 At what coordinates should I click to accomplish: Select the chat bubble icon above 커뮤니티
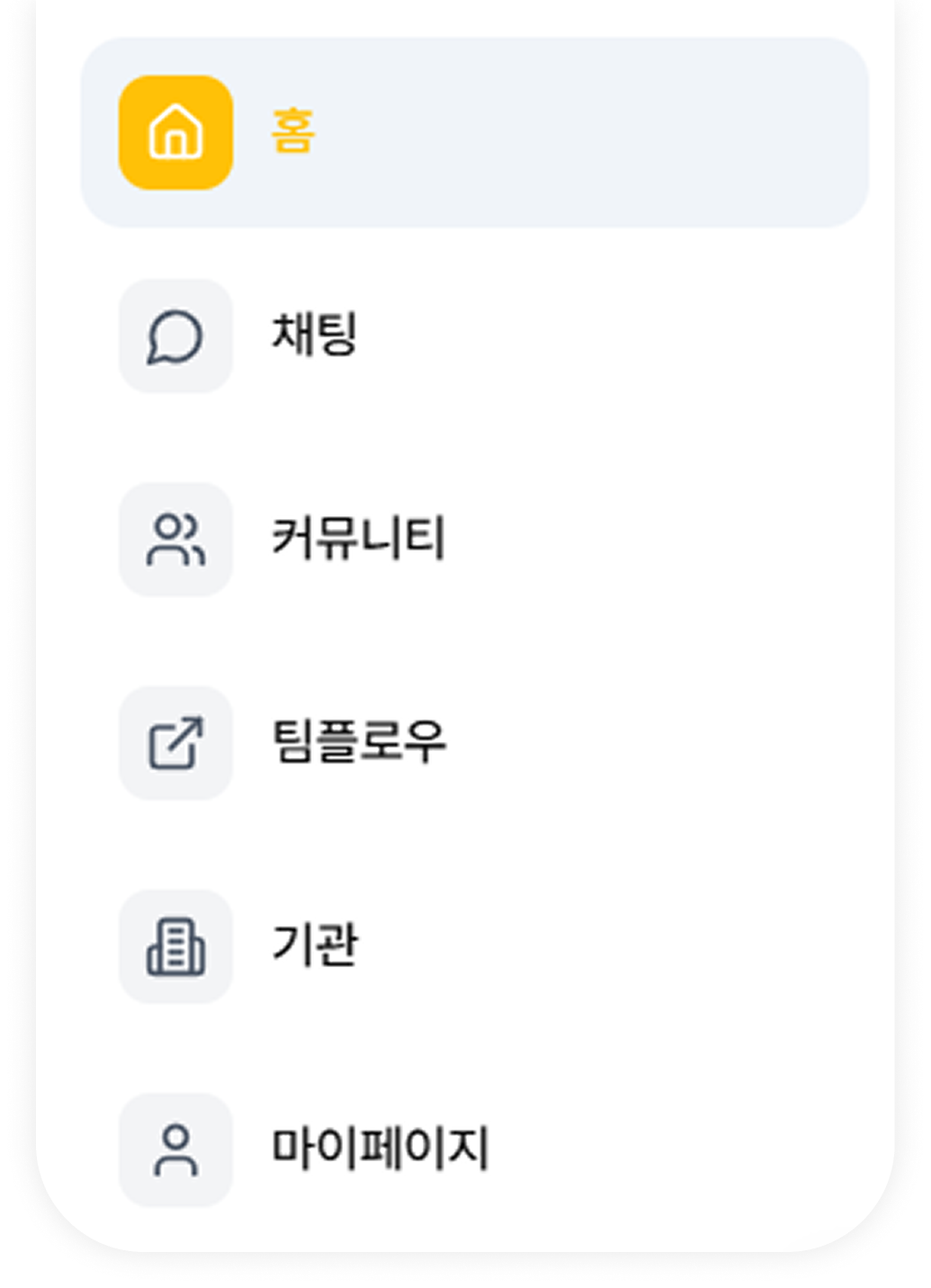point(175,338)
